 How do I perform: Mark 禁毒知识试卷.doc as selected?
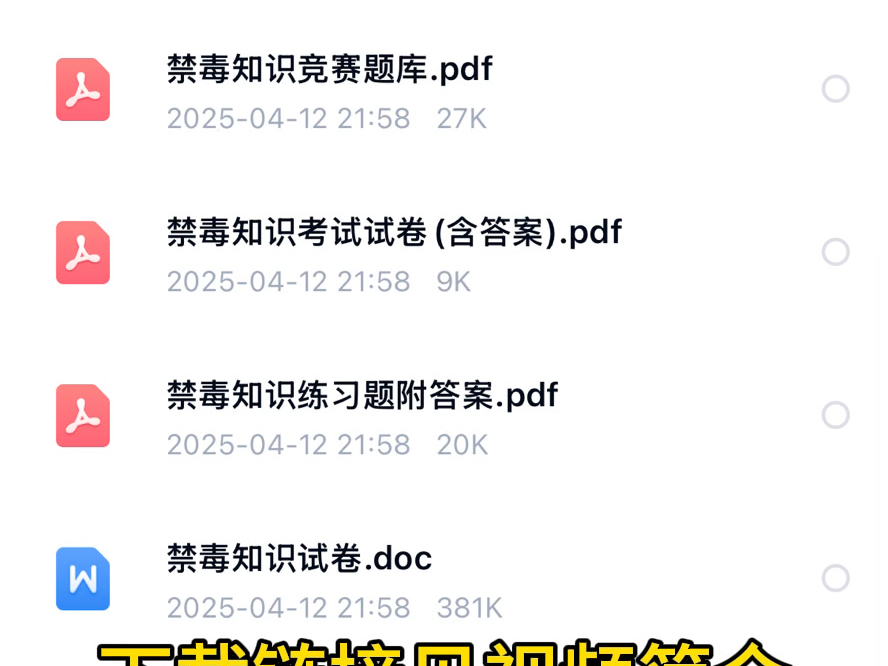click(x=835, y=578)
